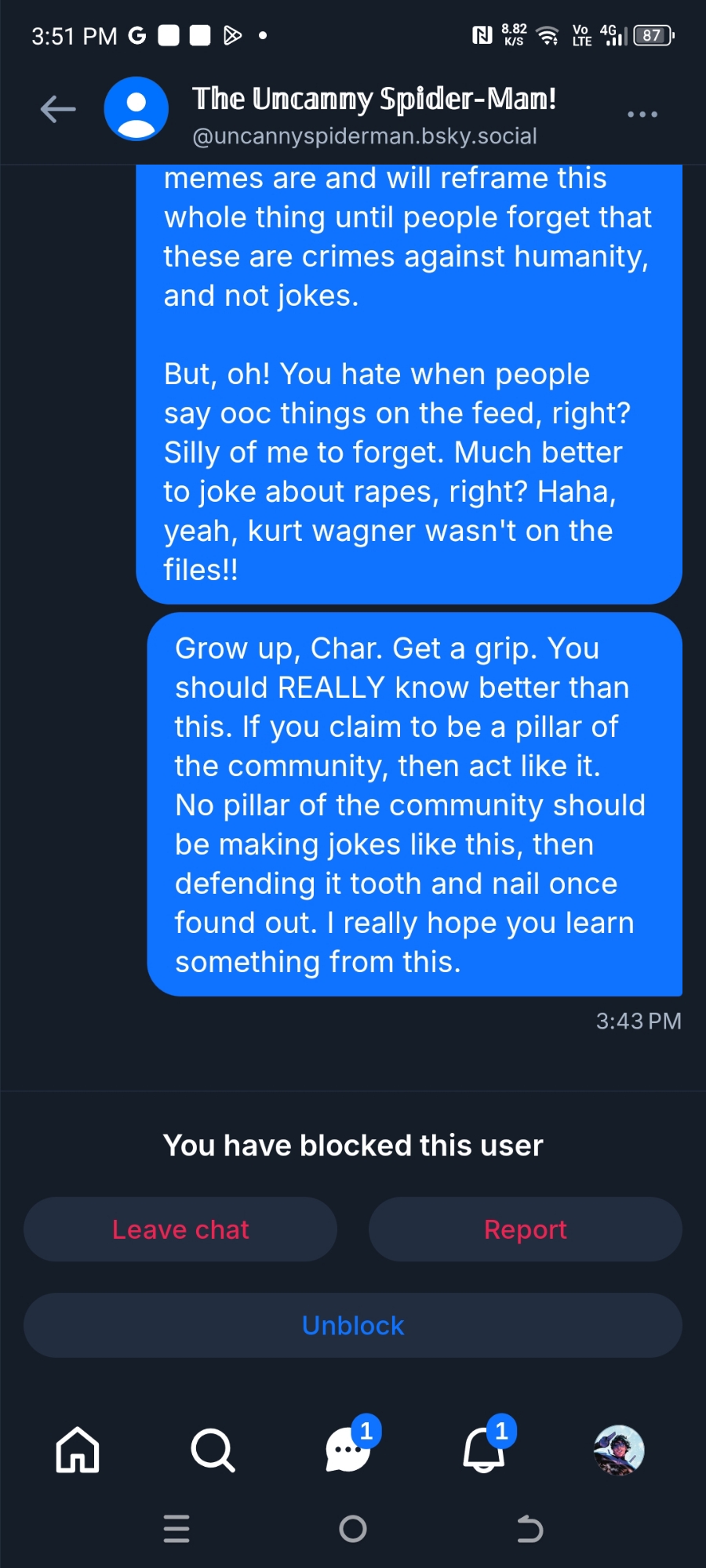Open the Search tab
This screenshot has width=706, height=1568.
coord(213,1450)
